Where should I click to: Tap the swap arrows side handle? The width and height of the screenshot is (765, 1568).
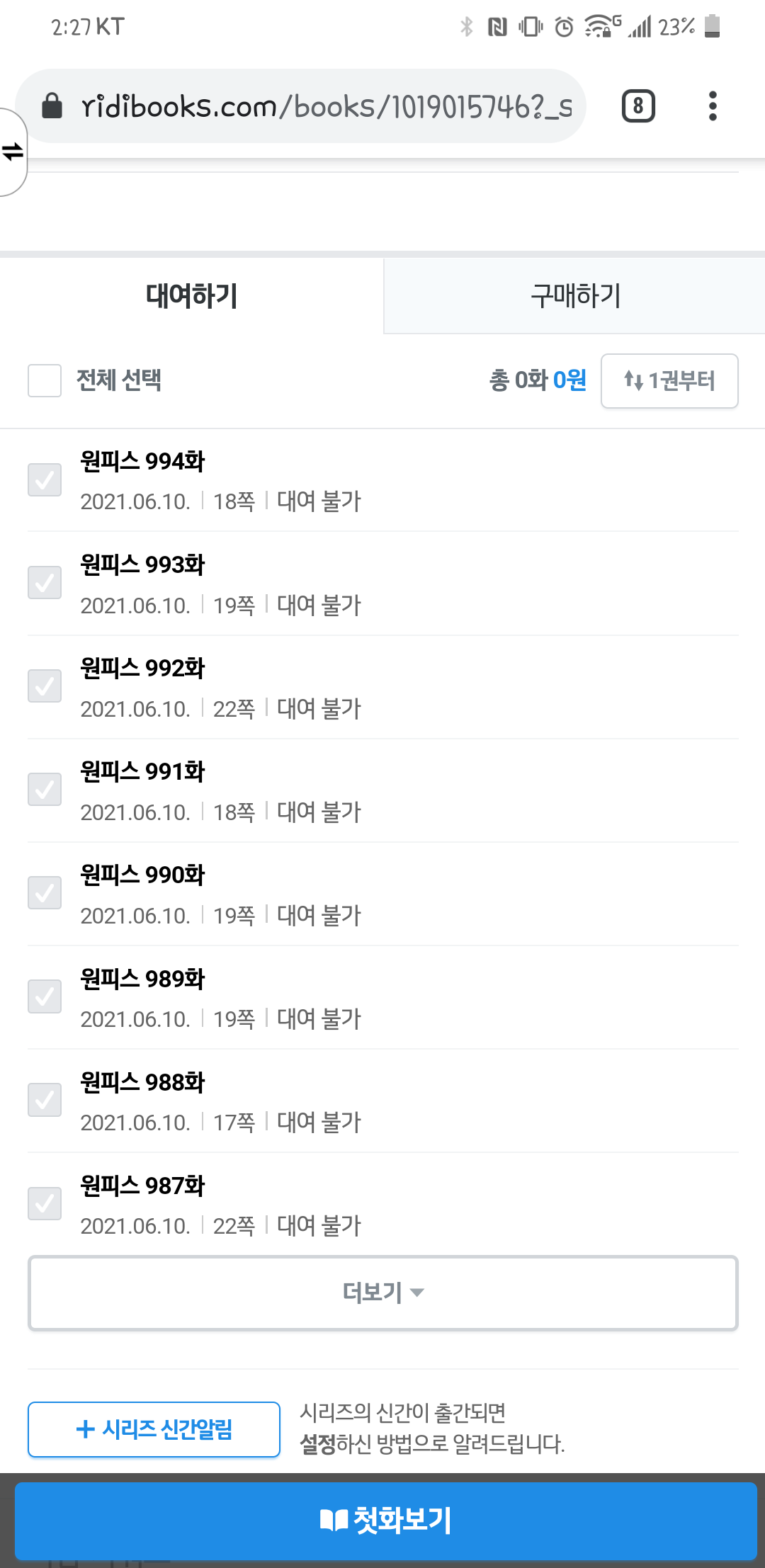coord(13,152)
